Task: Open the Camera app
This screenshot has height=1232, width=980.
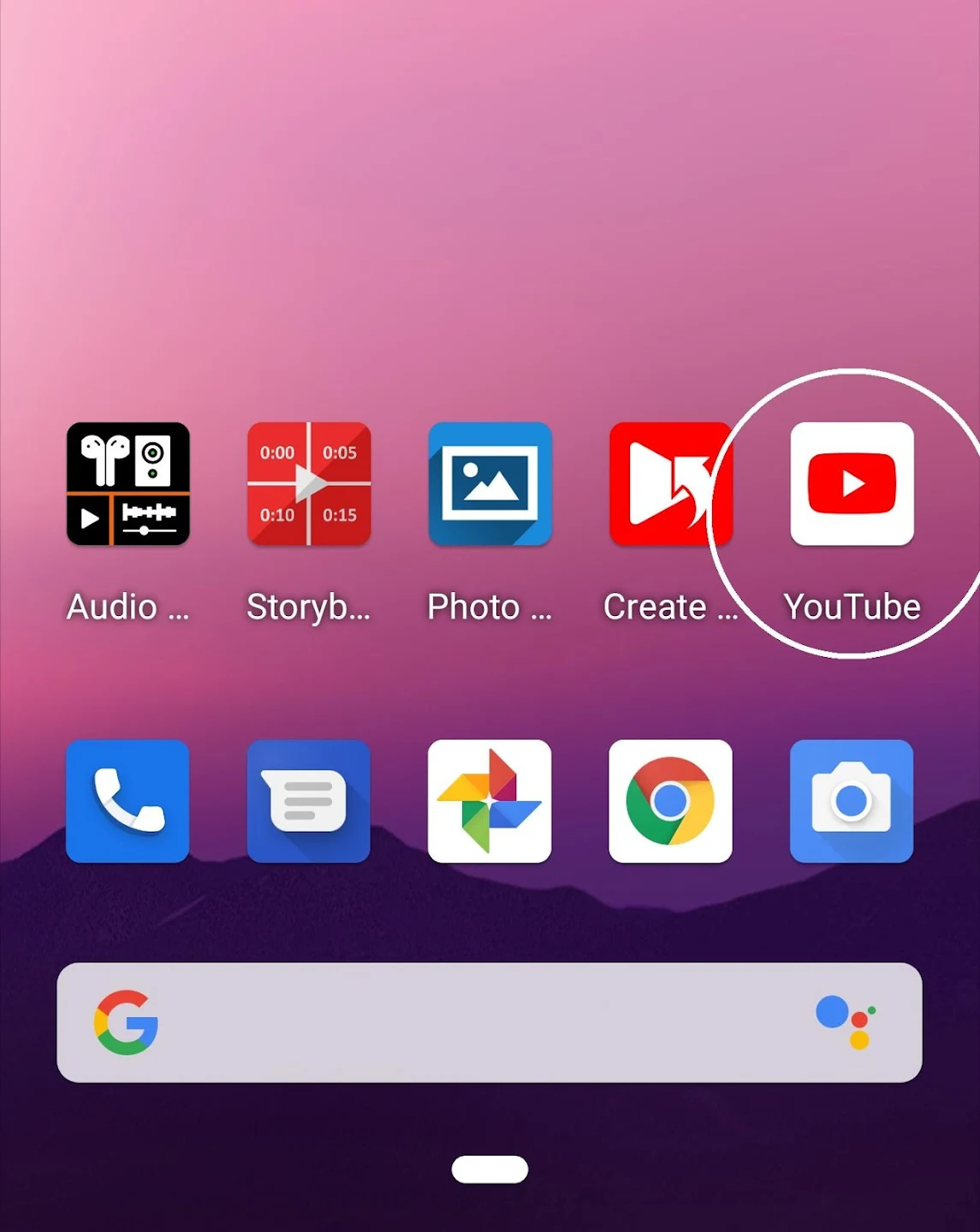Action: (852, 802)
